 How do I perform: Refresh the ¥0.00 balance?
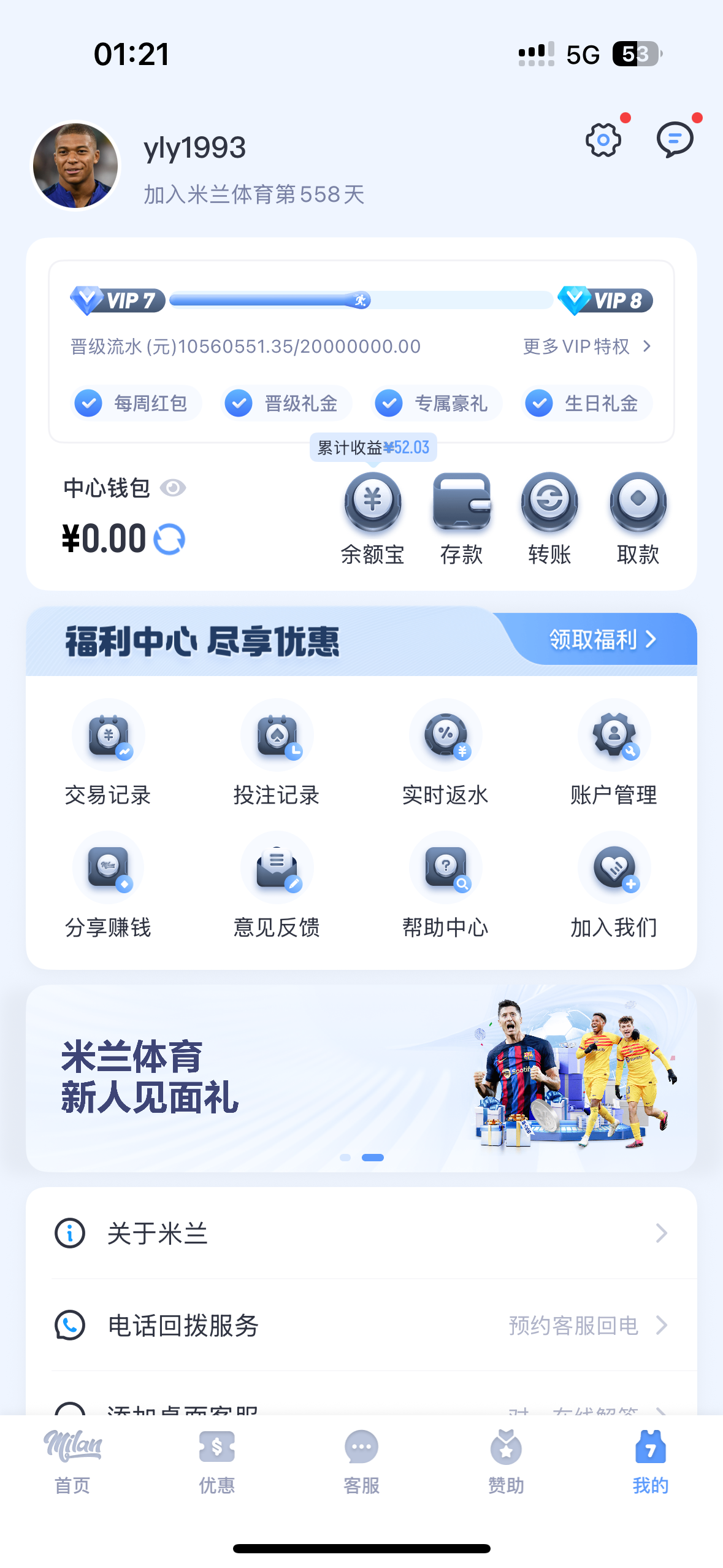click(x=169, y=539)
